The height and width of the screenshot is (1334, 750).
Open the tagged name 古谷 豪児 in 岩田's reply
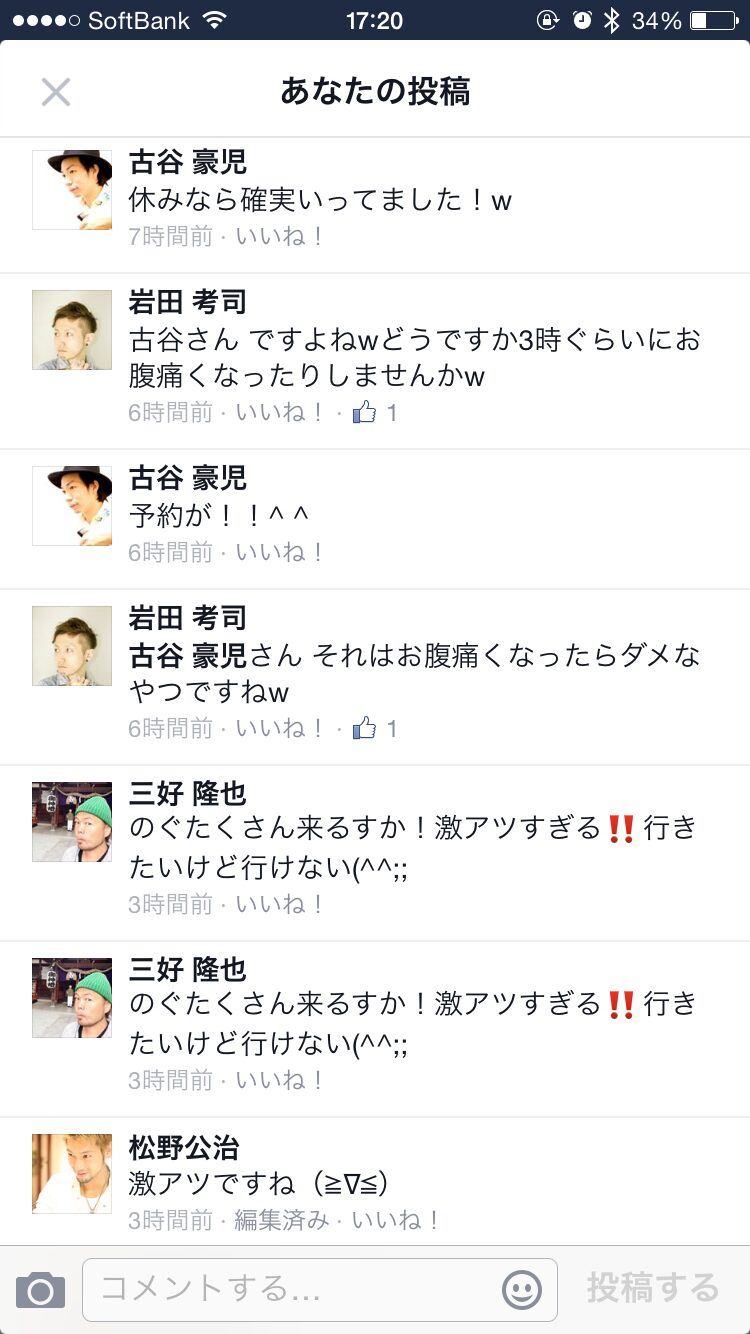coord(188,655)
